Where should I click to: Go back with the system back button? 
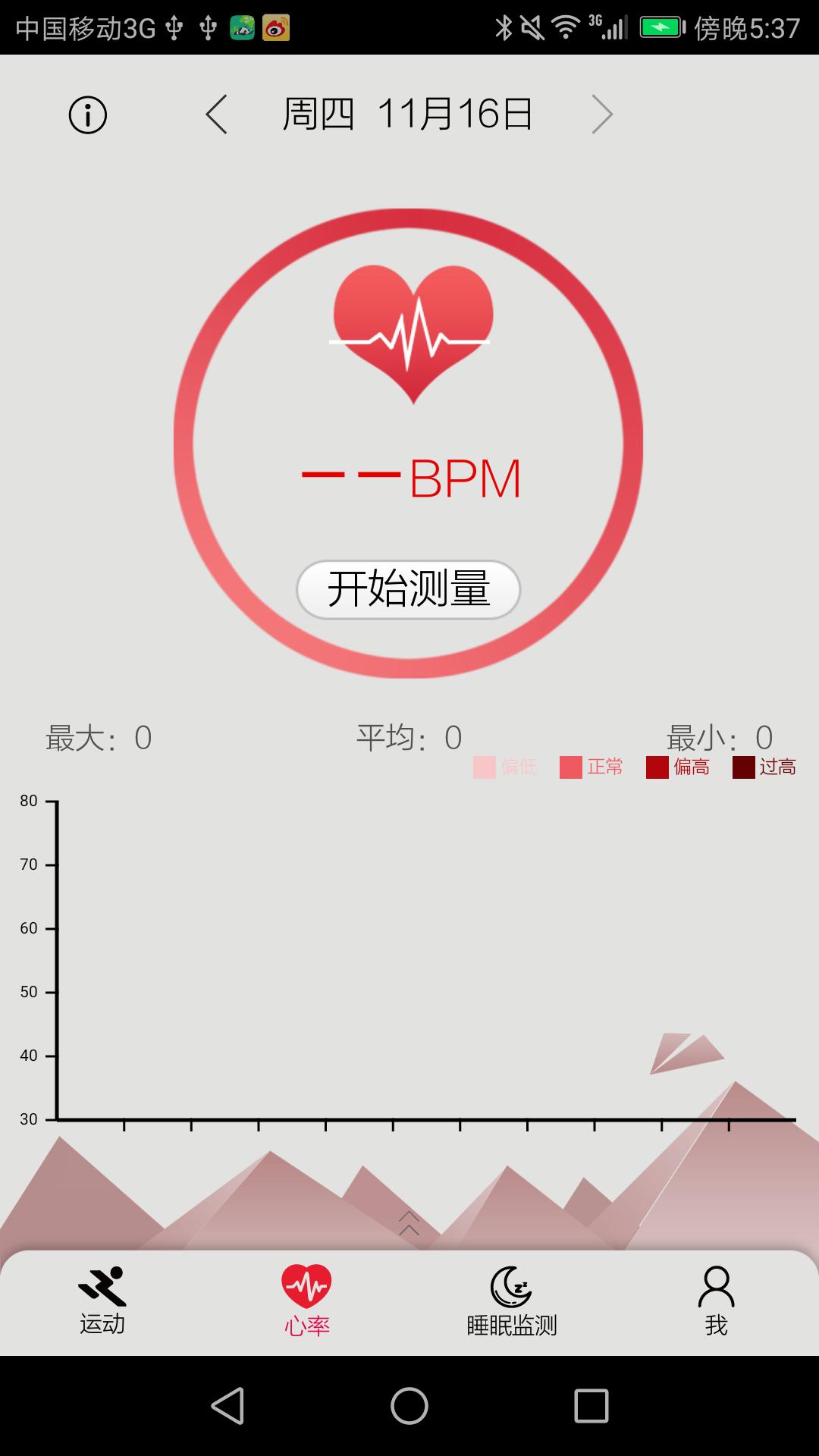[x=227, y=1406]
